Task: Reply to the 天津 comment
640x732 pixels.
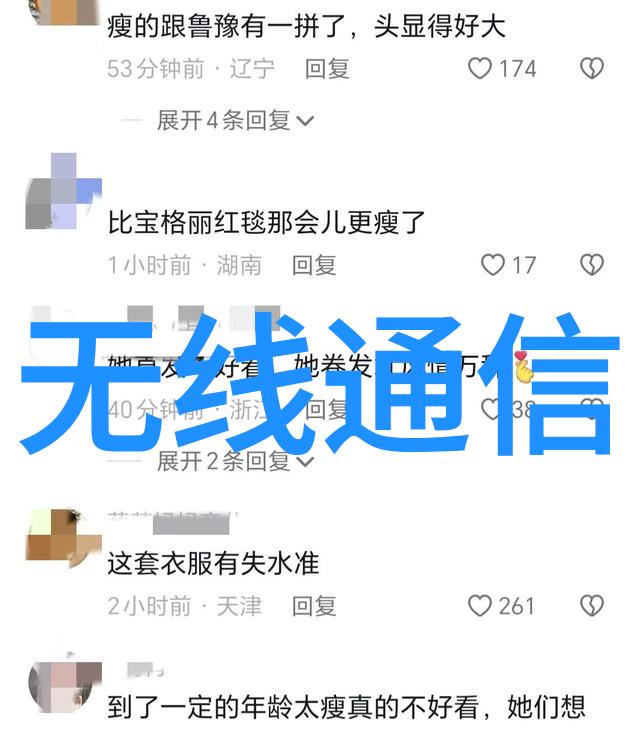Action: pyautogui.click(x=314, y=606)
